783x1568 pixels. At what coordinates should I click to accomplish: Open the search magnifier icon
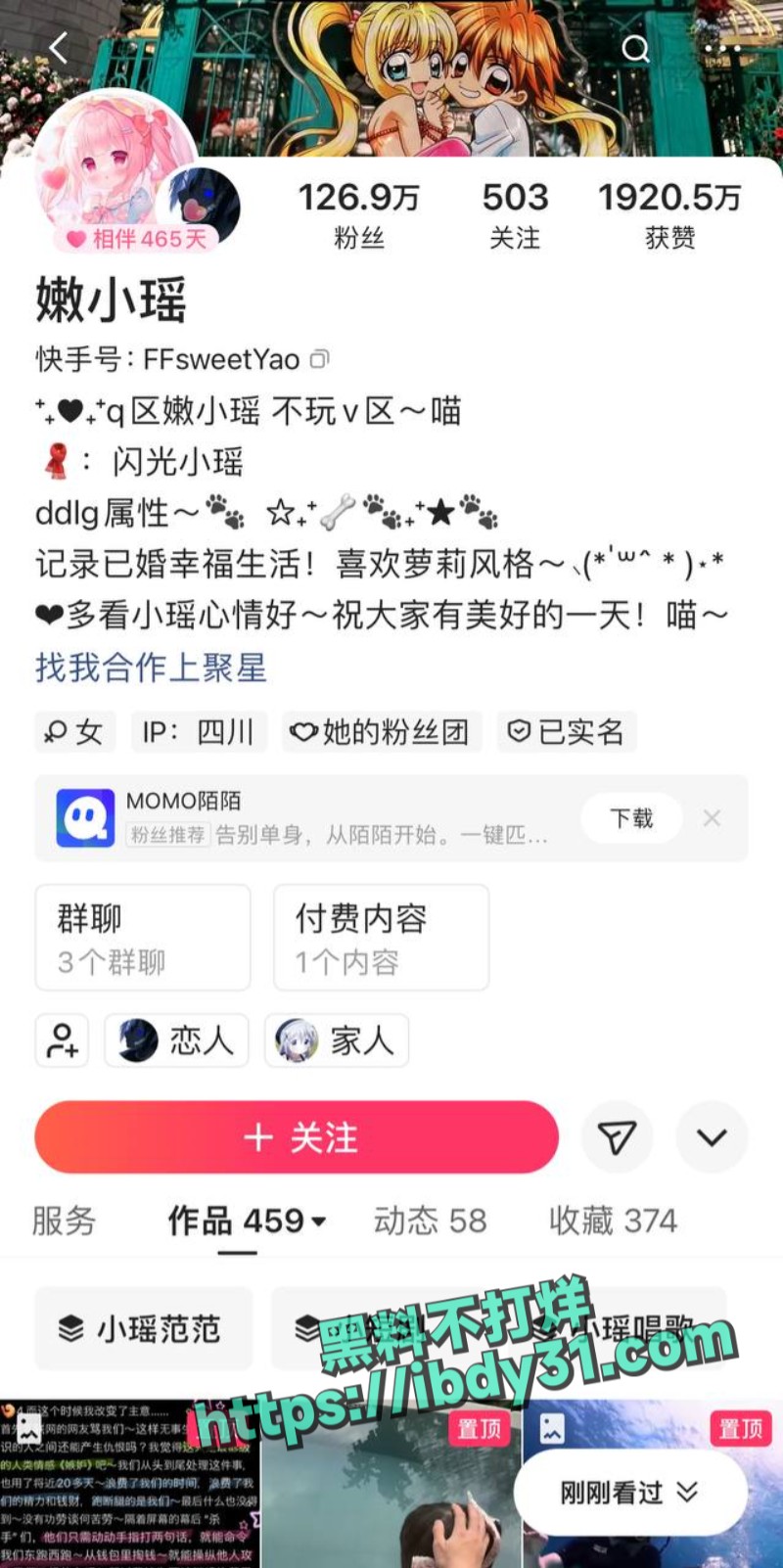coord(635,48)
